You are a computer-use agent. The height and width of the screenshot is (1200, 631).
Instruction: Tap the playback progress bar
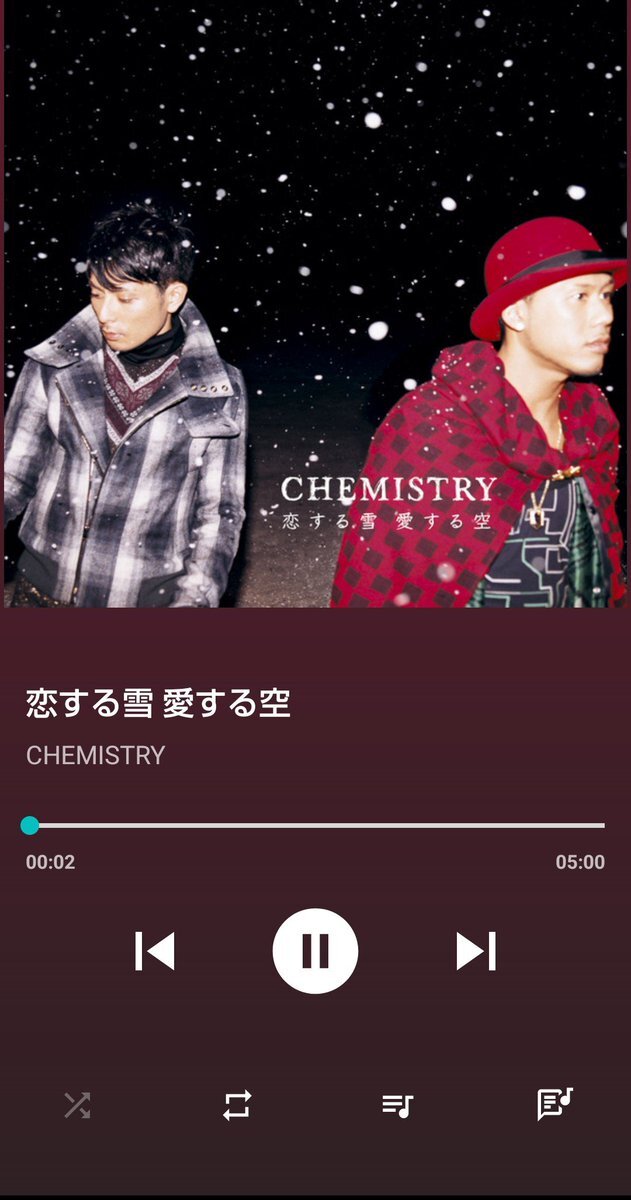click(x=316, y=826)
